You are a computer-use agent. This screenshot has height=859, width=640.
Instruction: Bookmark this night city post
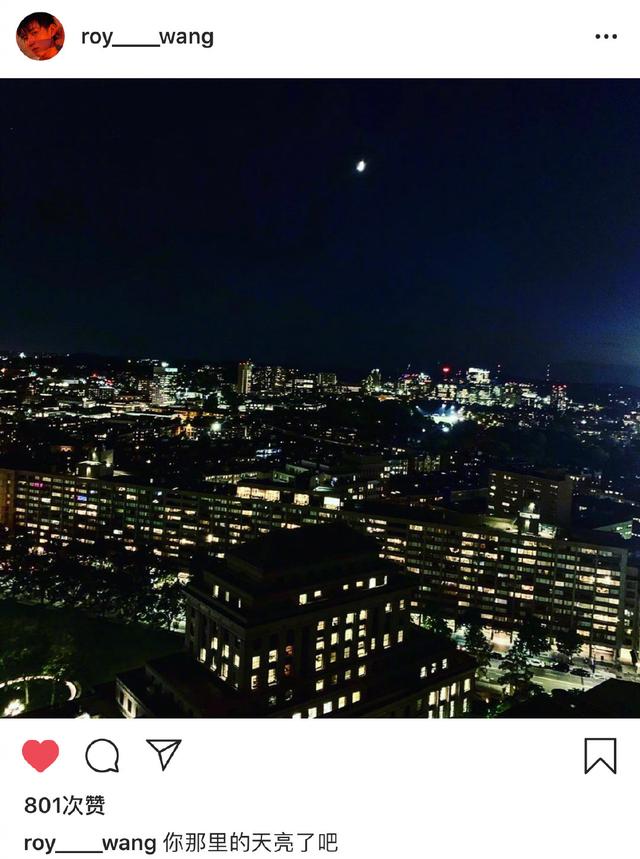pyautogui.click(x=600, y=756)
